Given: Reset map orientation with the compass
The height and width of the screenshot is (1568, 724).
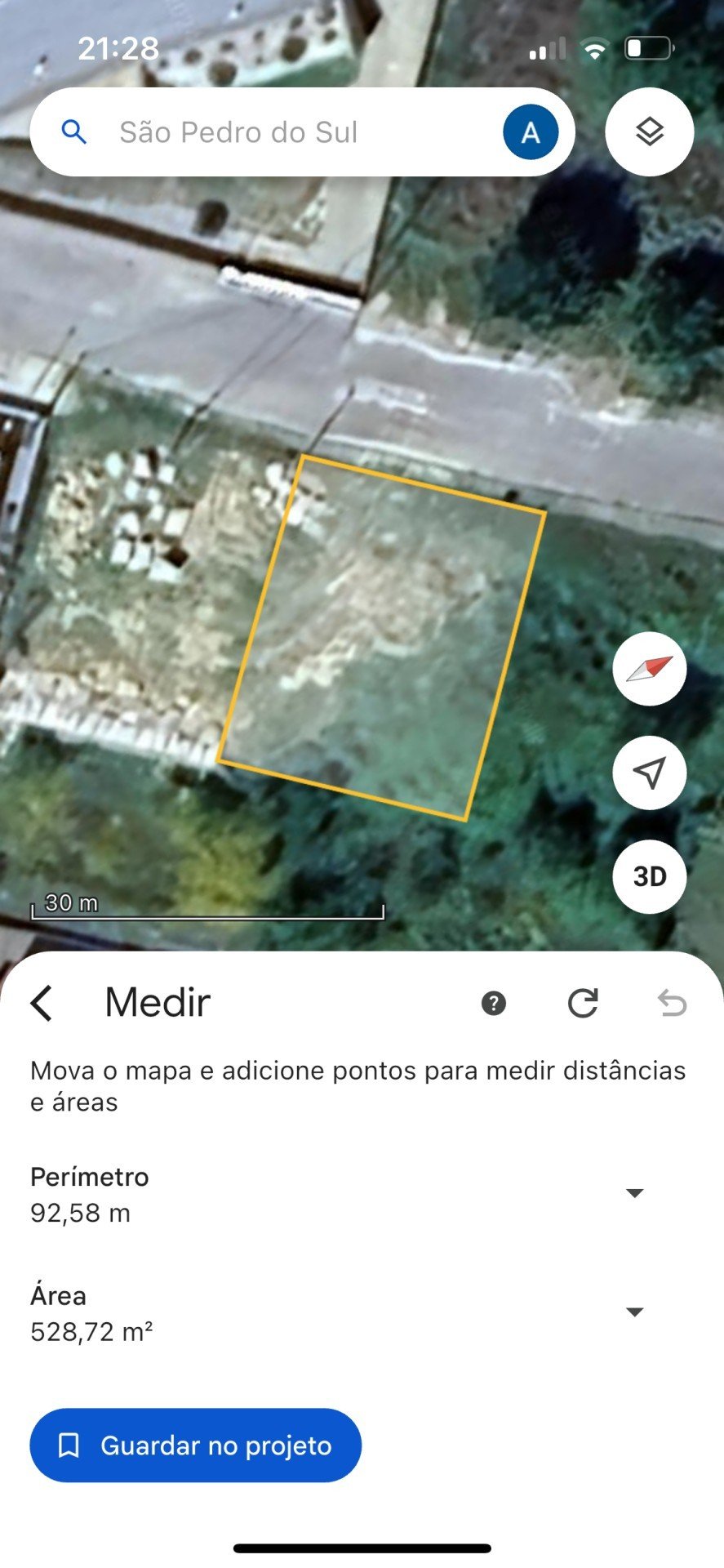Looking at the screenshot, I should tap(649, 669).
